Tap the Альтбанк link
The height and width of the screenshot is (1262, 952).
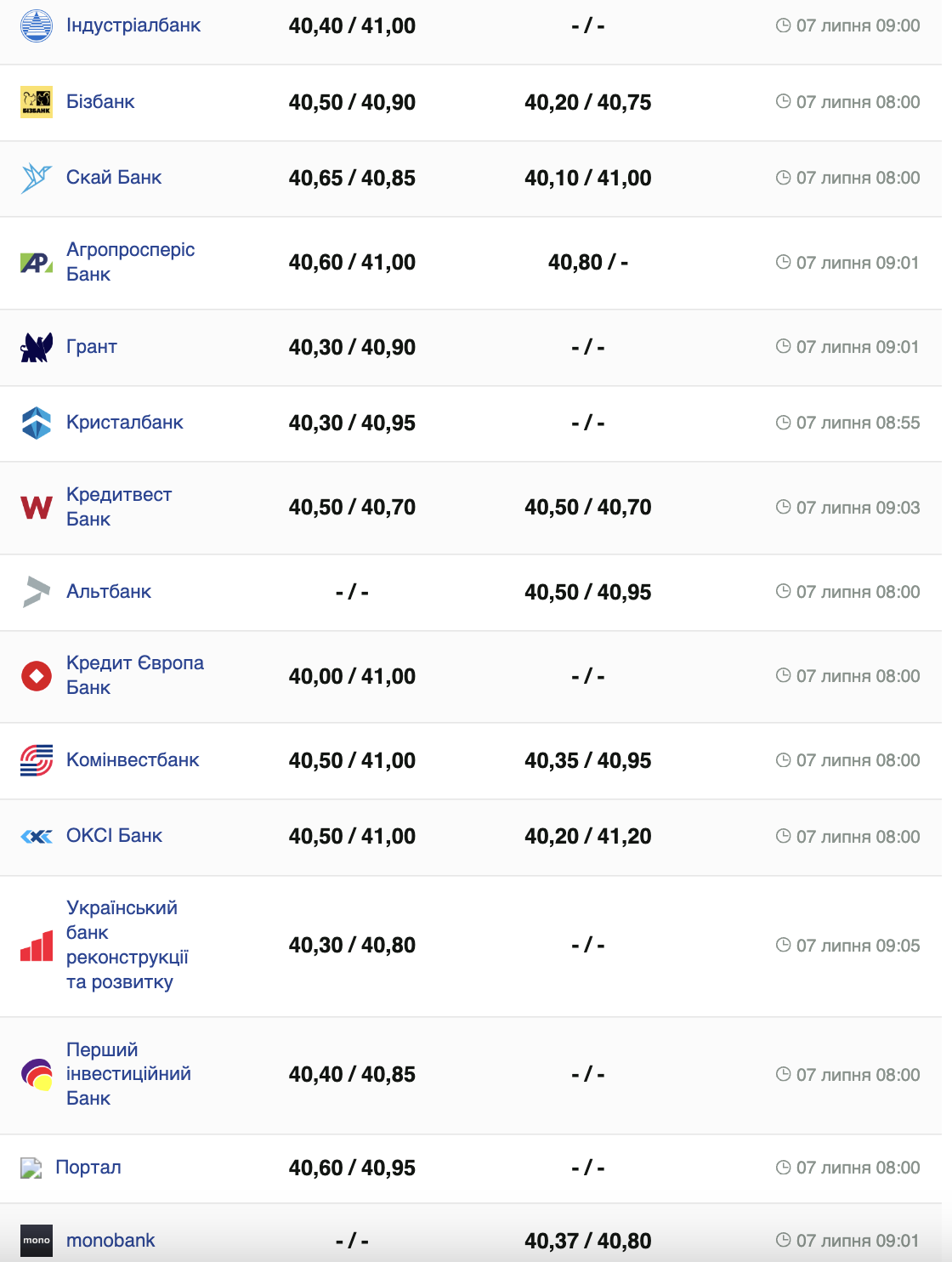(109, 592)
